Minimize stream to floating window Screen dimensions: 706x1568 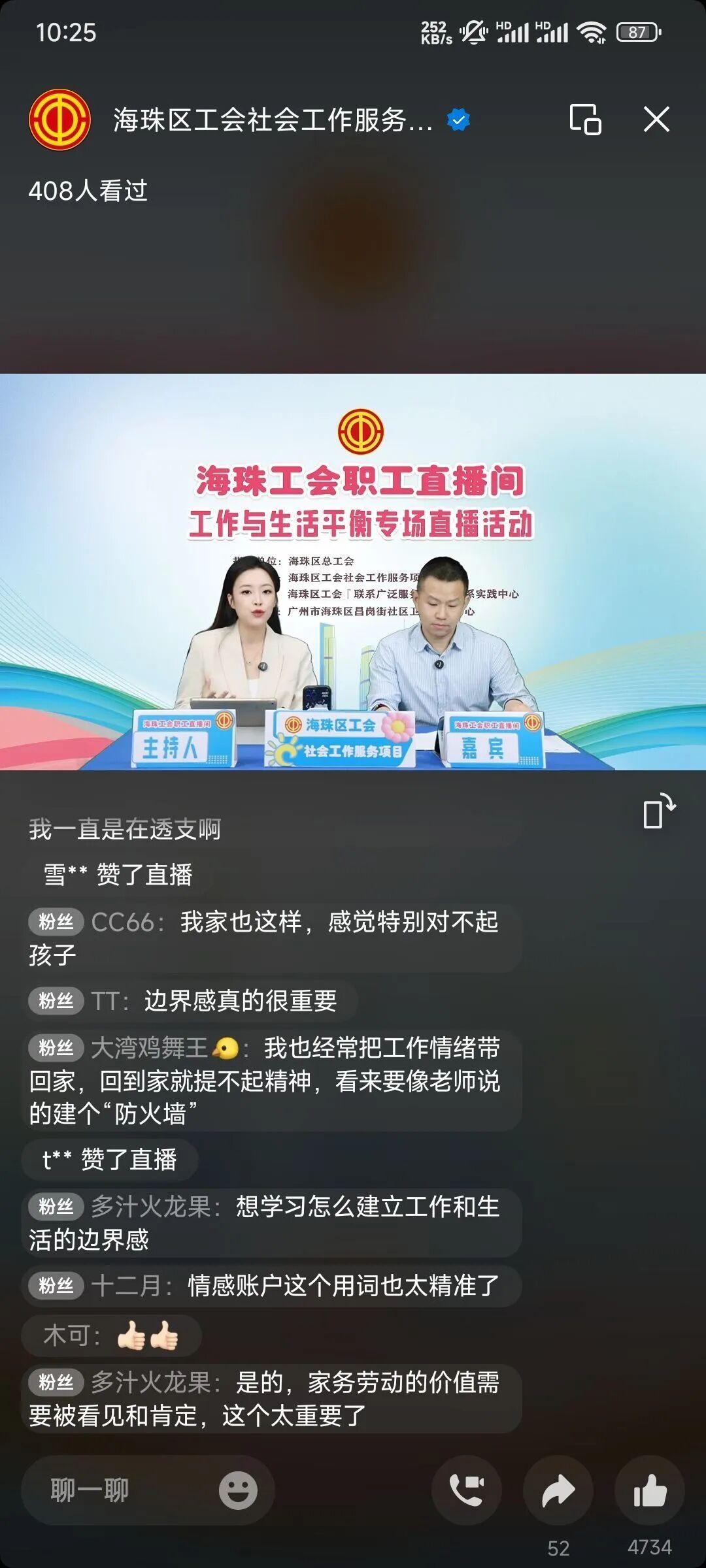coord(585,120)
